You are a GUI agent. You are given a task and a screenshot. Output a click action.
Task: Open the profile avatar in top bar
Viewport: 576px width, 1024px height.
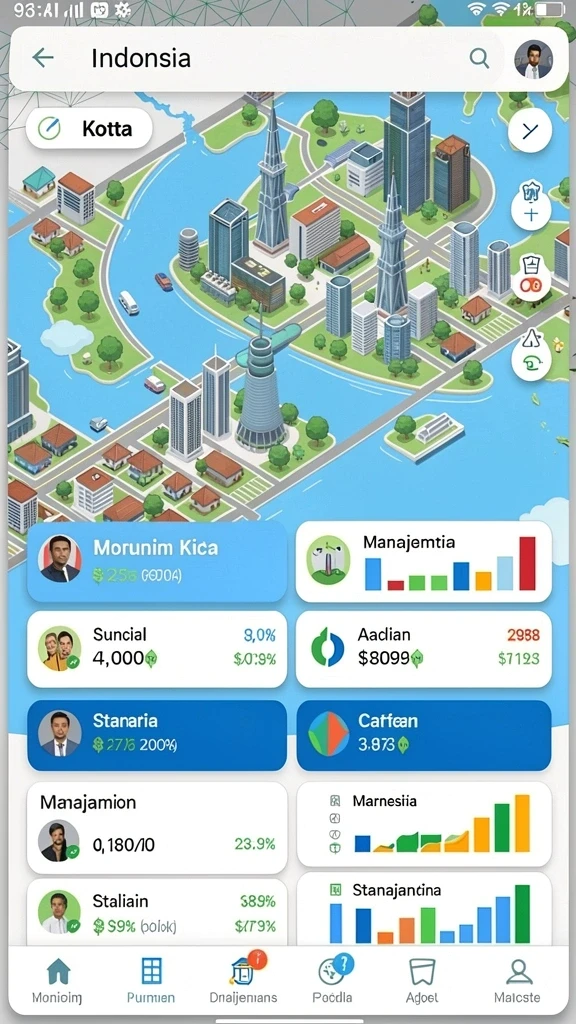click(533, 59)
